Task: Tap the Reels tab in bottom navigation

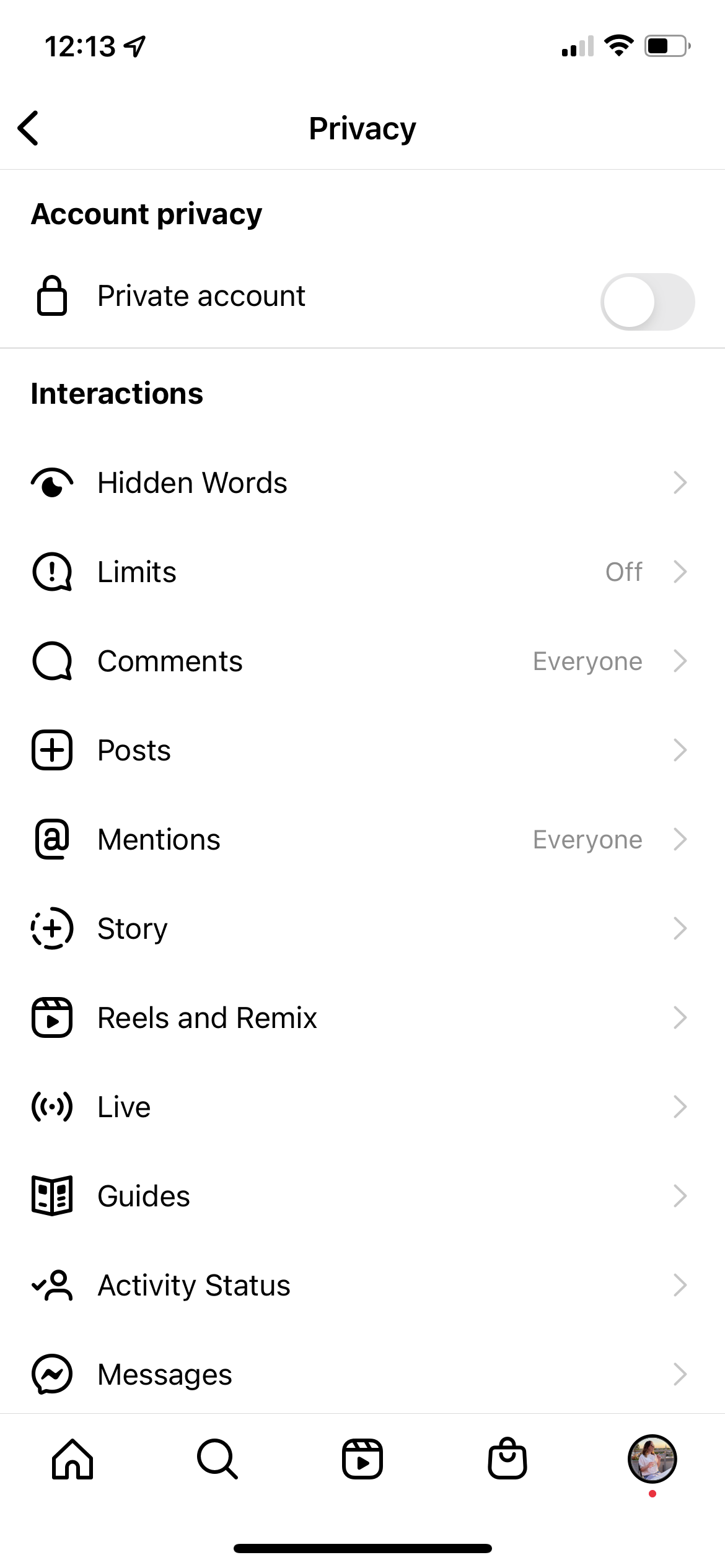Action: coord(362,1460)
